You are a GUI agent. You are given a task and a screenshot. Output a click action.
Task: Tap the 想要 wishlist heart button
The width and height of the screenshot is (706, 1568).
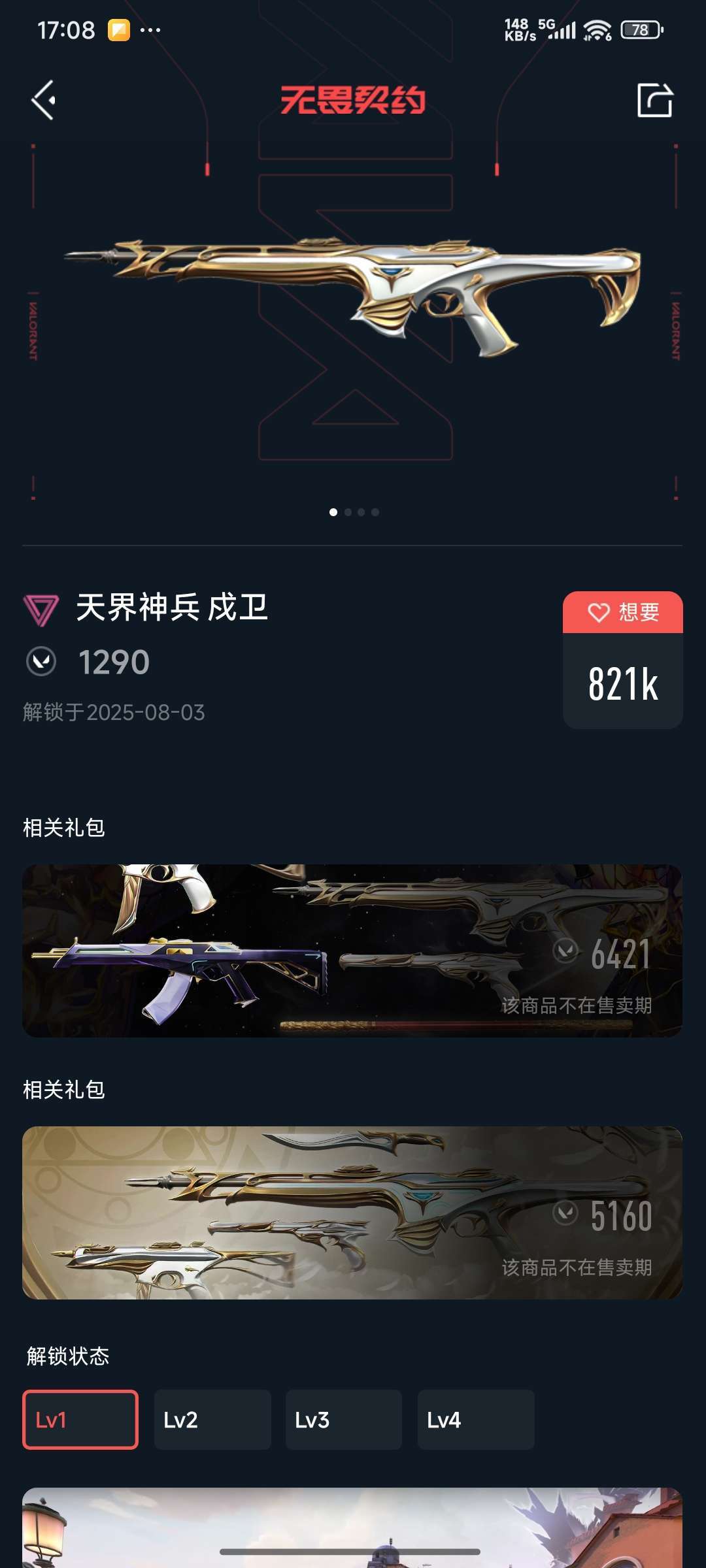[x=623, y=612]
